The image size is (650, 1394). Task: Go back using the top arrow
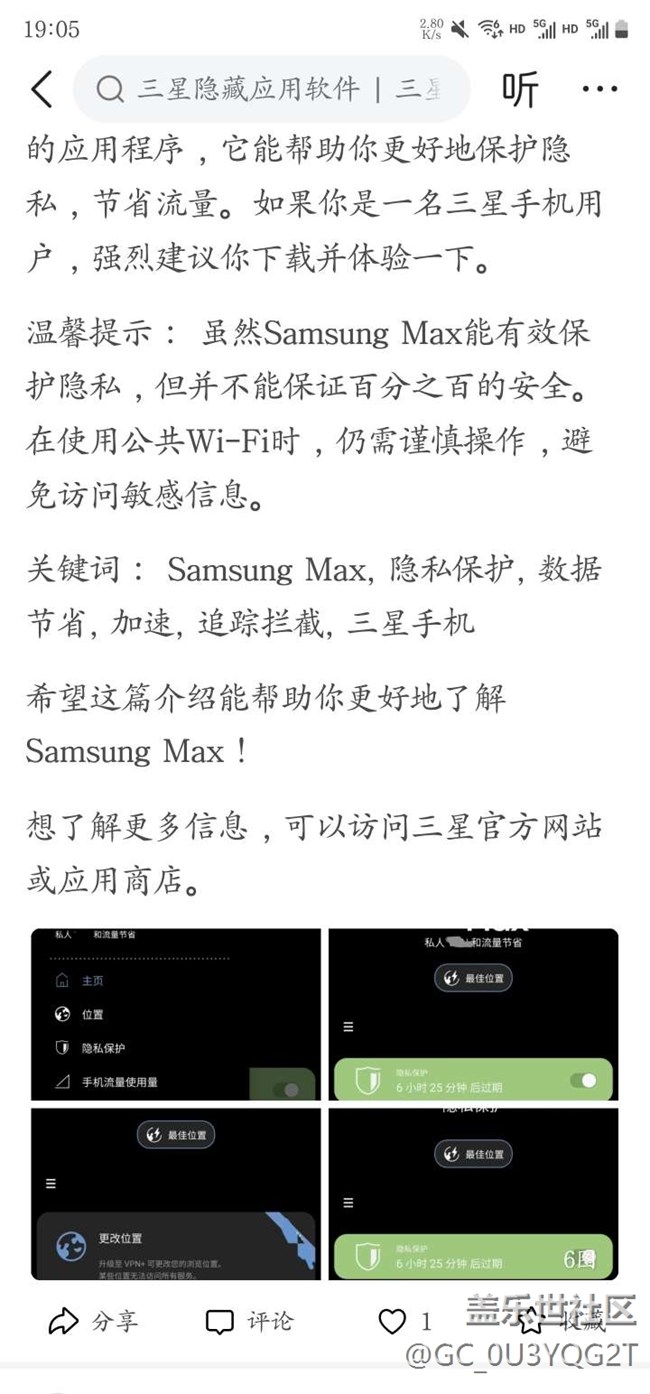pyautogui.click(x=42, y=89)
